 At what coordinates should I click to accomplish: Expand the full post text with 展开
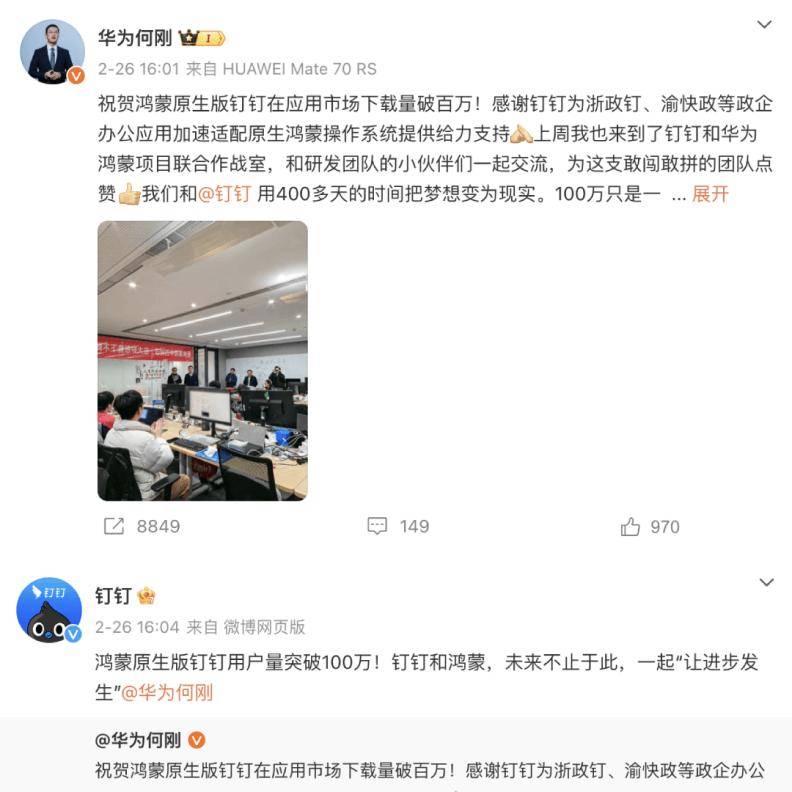tap(710, 194)
